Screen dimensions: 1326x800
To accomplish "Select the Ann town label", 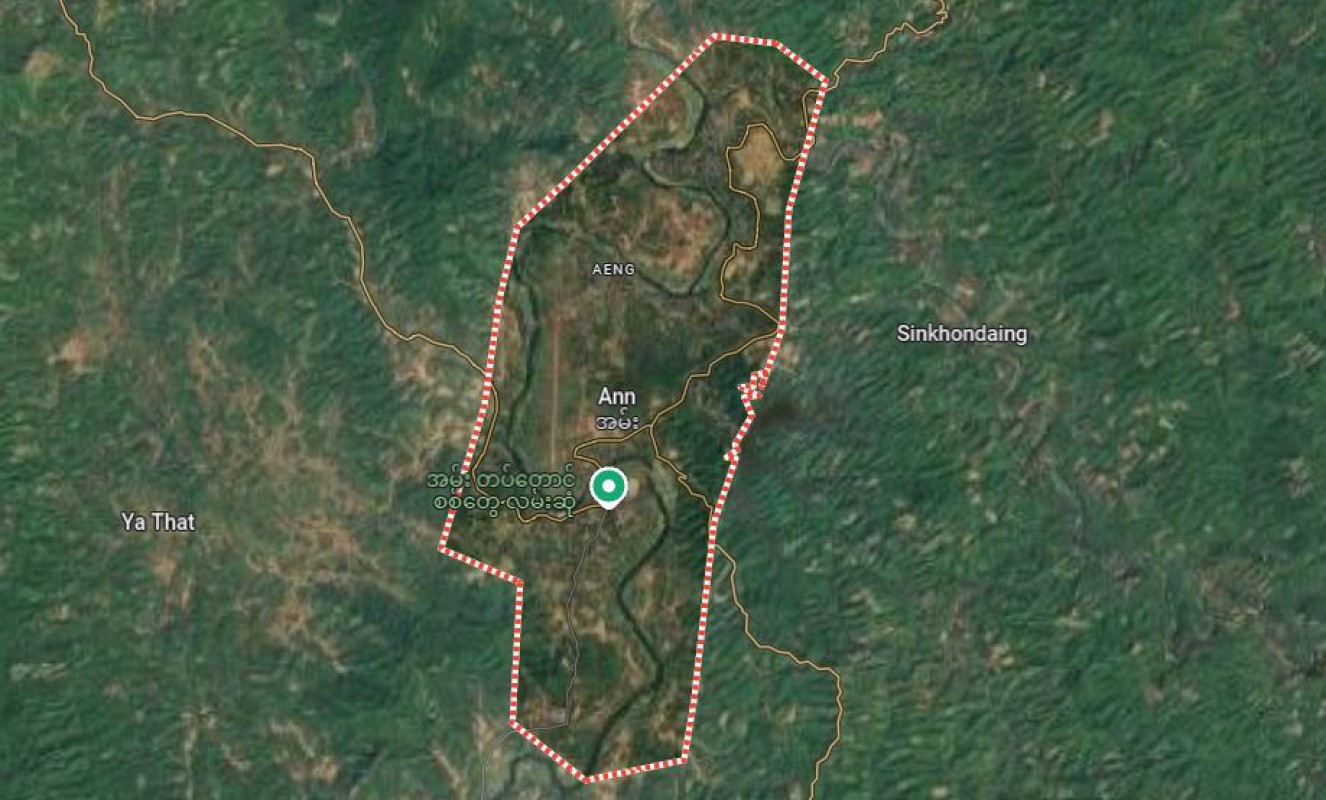I will [616, 397].
